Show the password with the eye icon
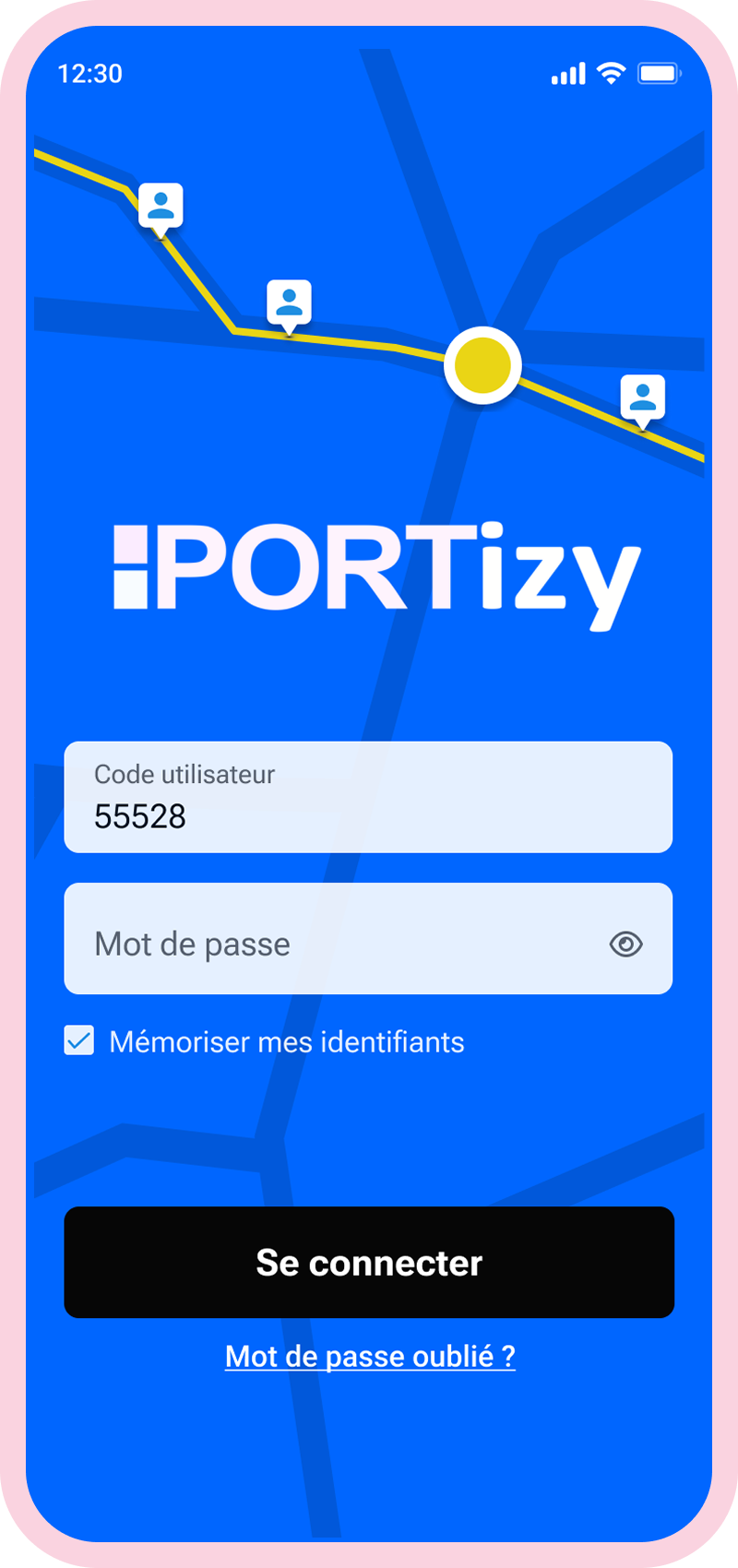 click(x=625, y=944)
